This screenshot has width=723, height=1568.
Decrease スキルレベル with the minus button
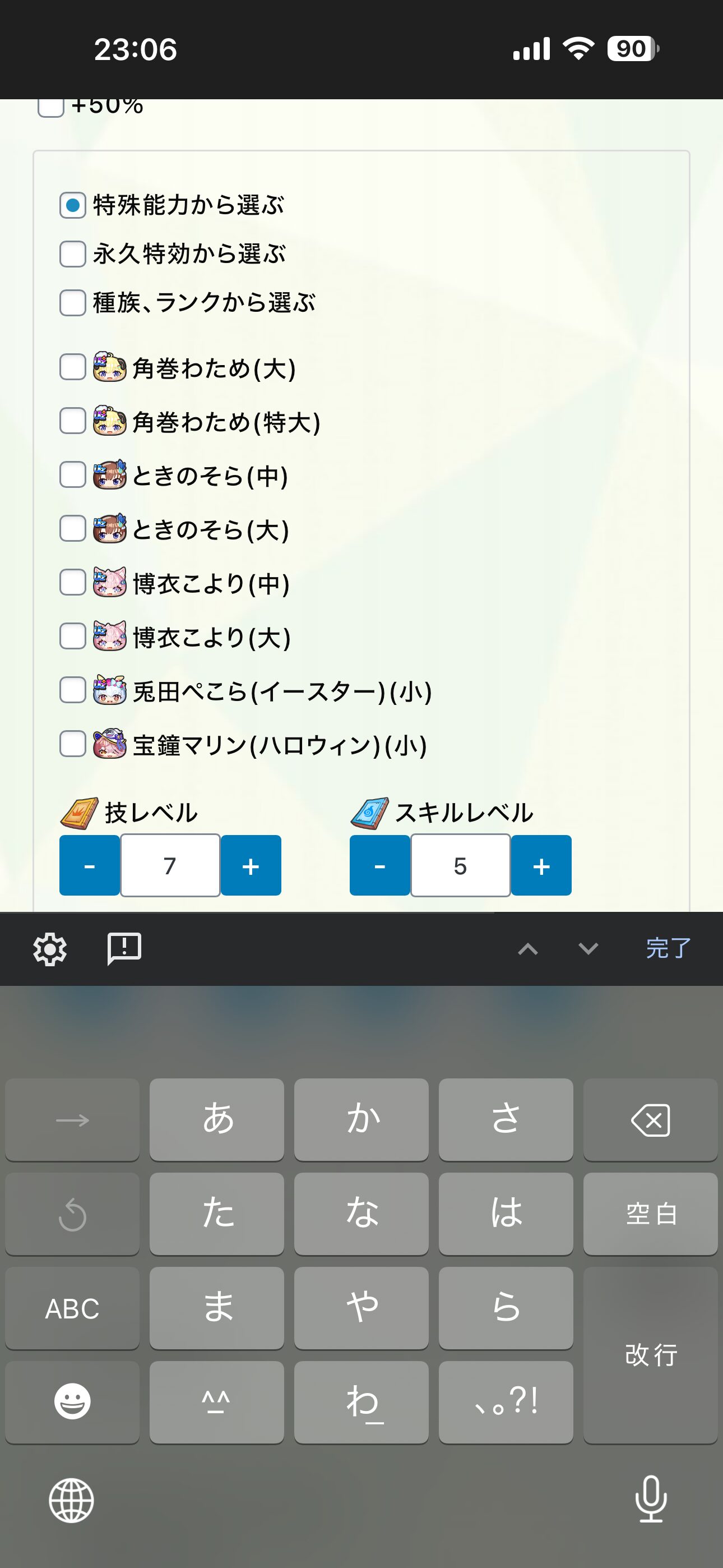[380, 865]
